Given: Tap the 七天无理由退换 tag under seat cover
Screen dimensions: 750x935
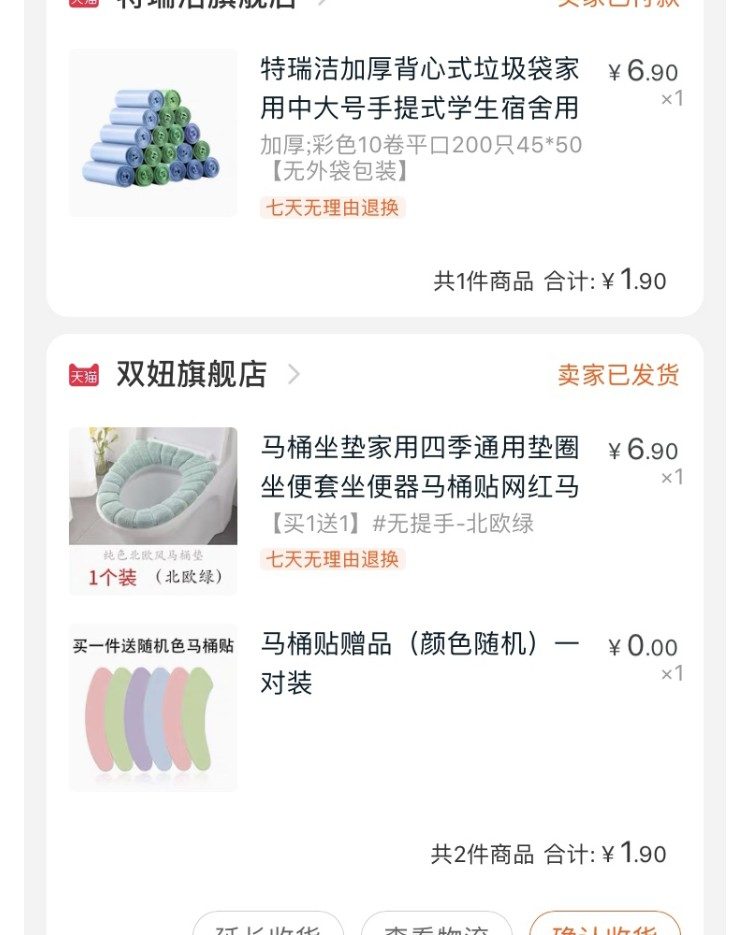Looking at the screenshot, I should pyautogui.click(x=331, y=561).
